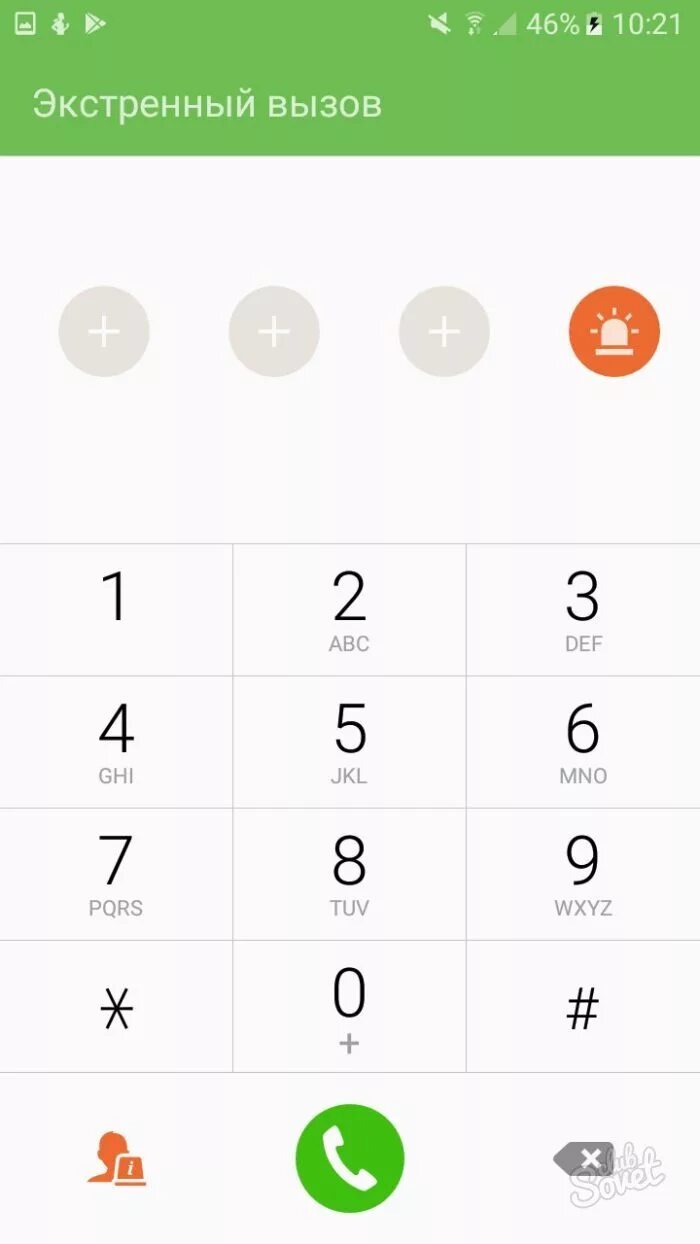The width and height of the screenshot is (700, 1244).
Task: Enter digit 7 PQRS
Action: (116, 874)
